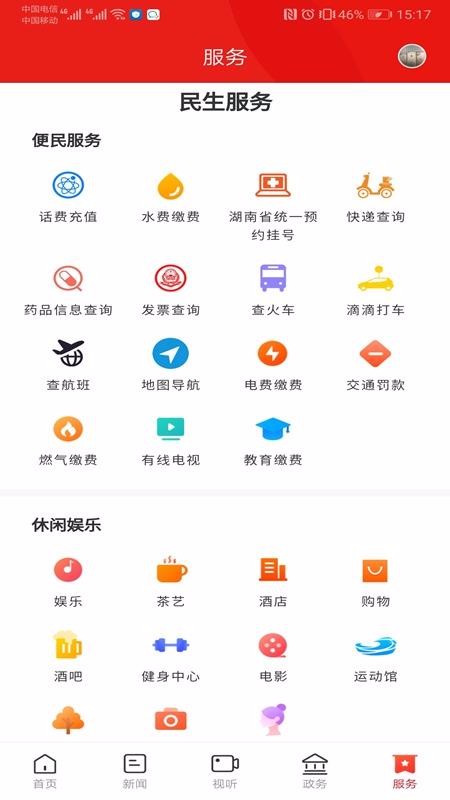
Task: Open 发票查询 invoice lookup
Action: 170,290
